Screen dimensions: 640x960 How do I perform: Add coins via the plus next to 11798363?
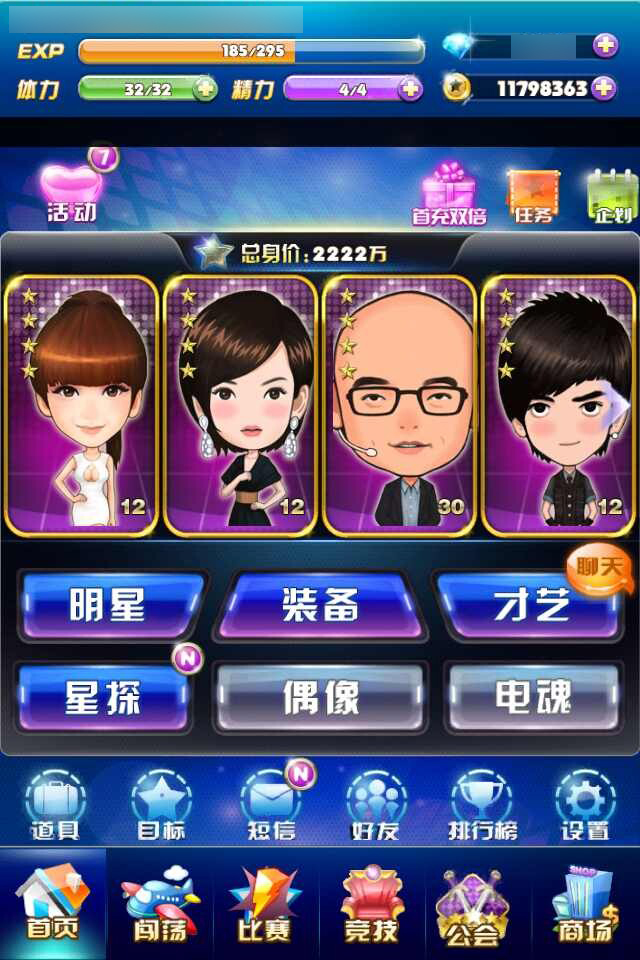[x=603, y=88]
